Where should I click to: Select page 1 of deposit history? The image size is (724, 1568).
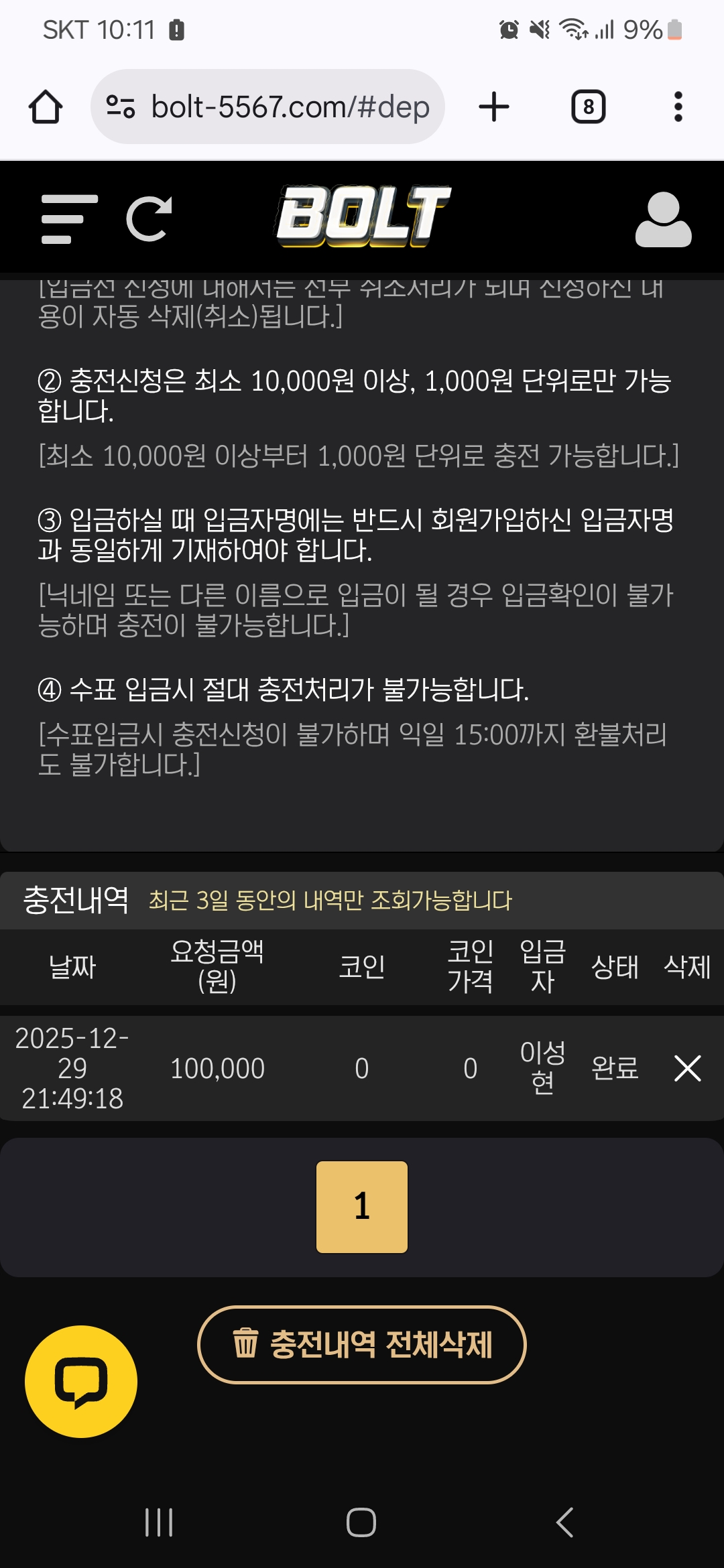[362, 1207]
